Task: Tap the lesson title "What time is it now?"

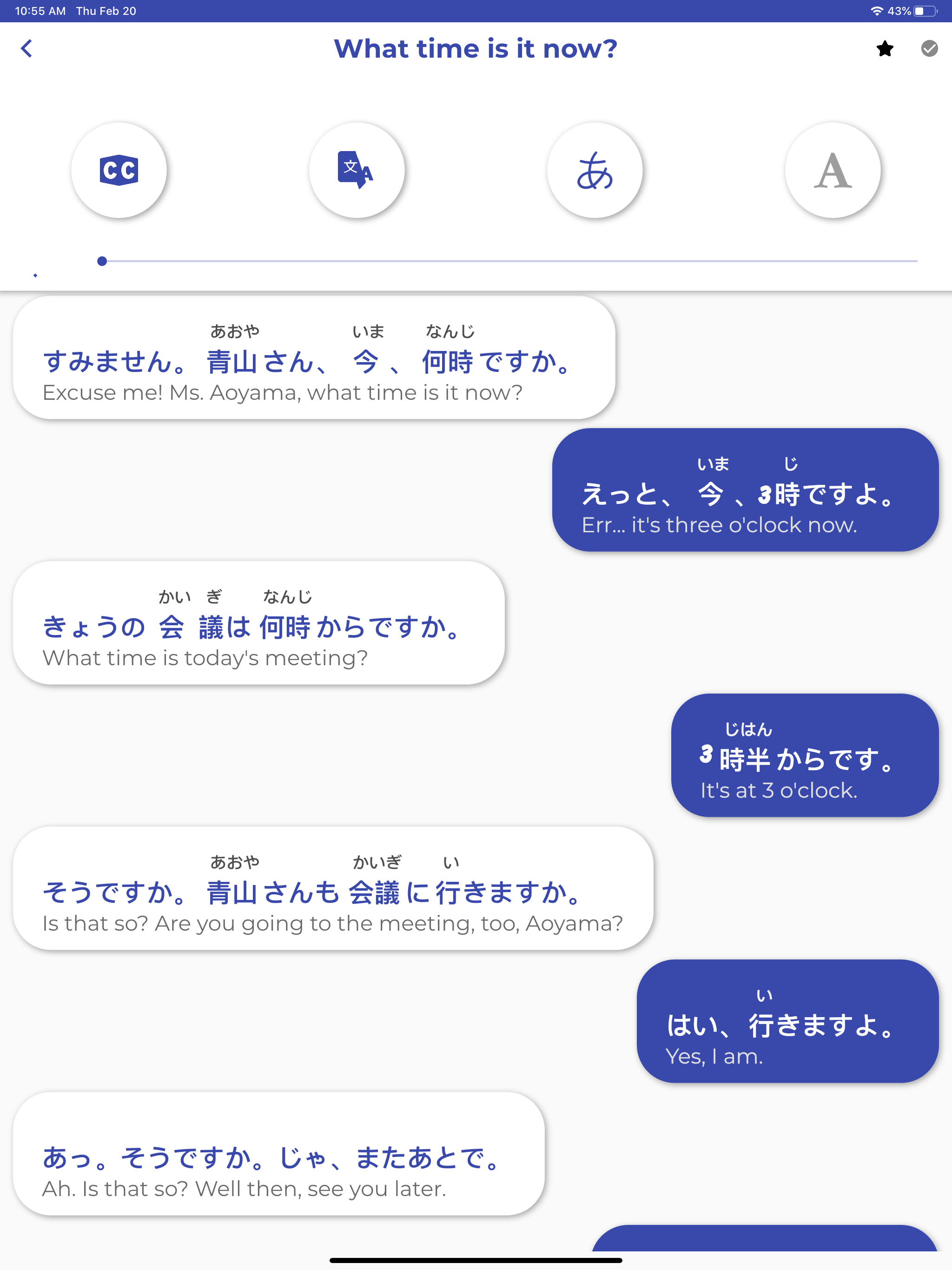Action: 476,49
